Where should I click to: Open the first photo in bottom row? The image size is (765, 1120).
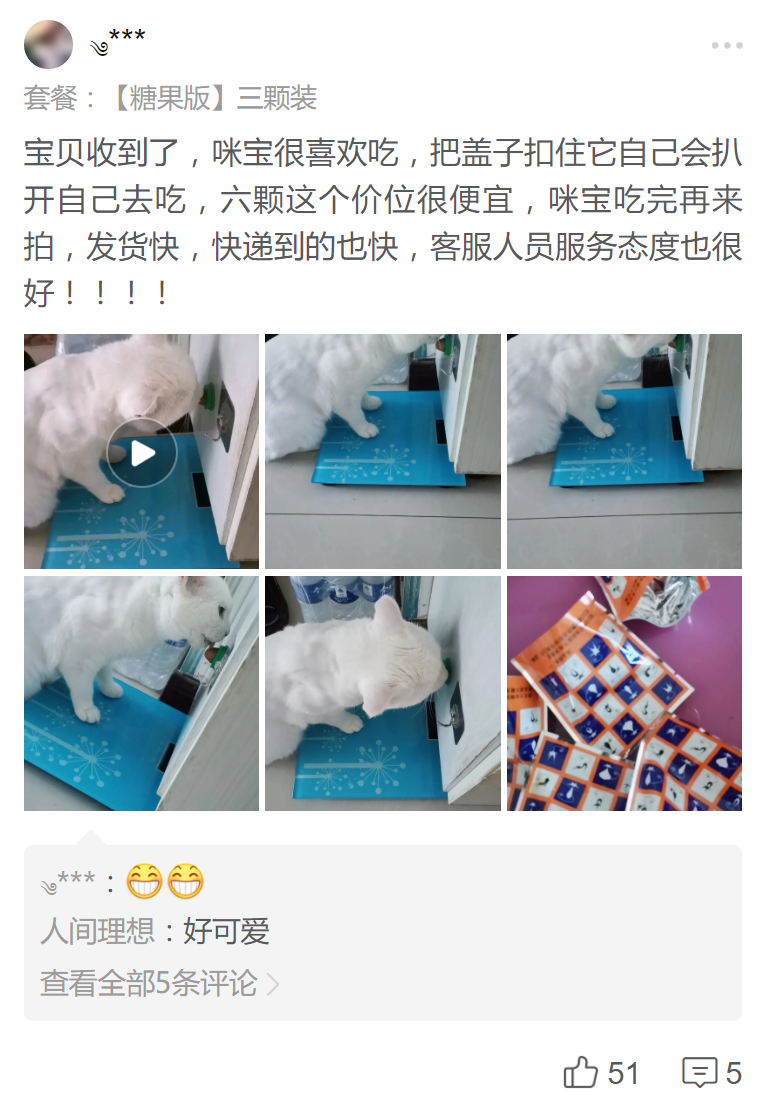pos(141,693)
